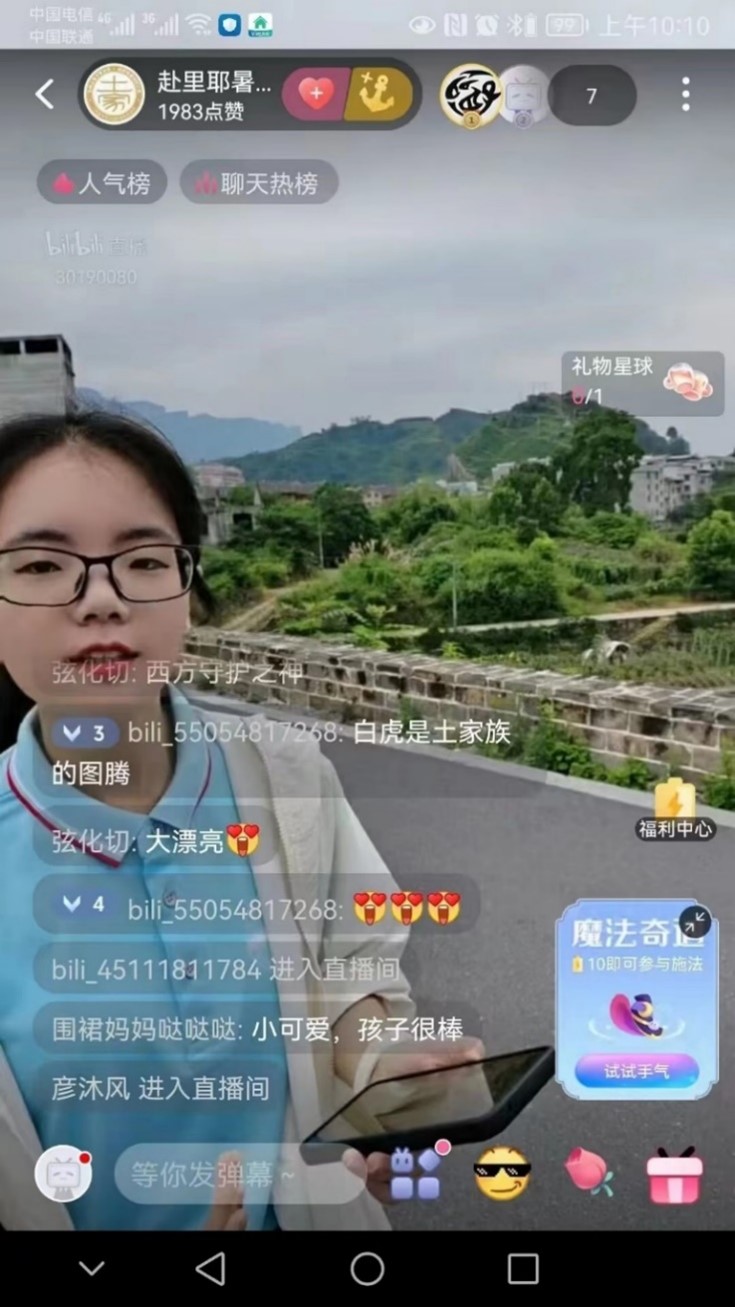Open the interactive tools grid icon

416,1174
